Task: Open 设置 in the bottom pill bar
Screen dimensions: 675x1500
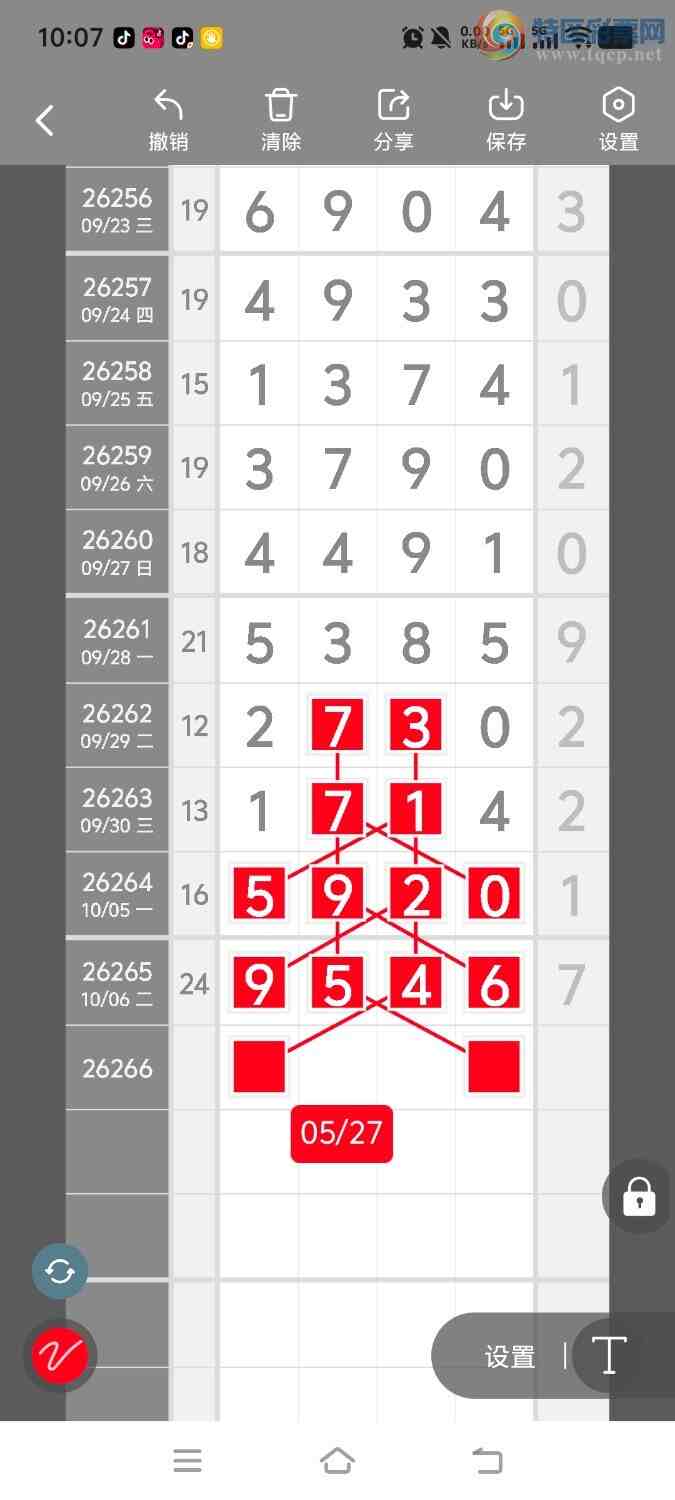Action: [x=510, y=1357]
